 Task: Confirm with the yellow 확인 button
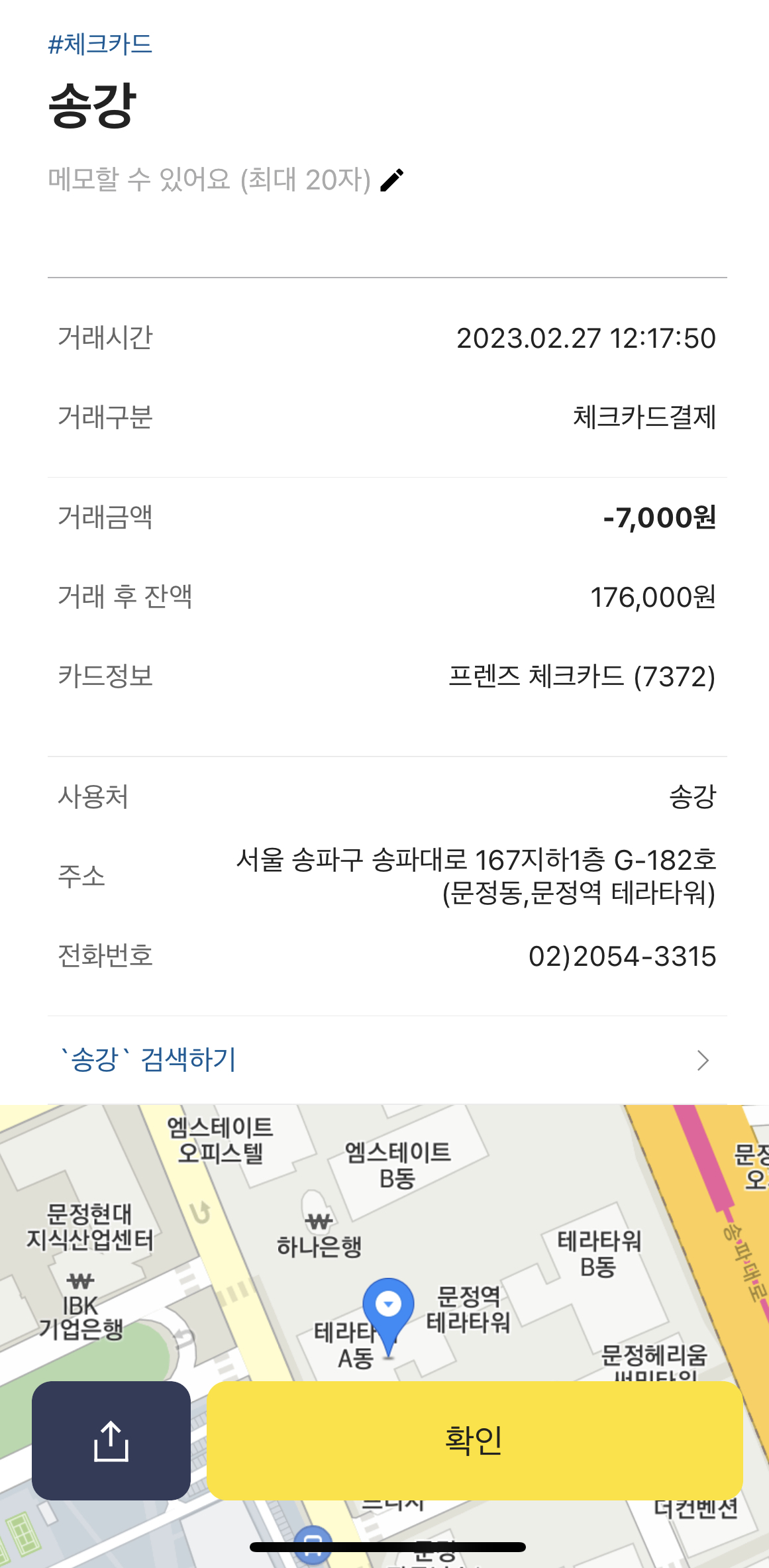point(474,1440)
